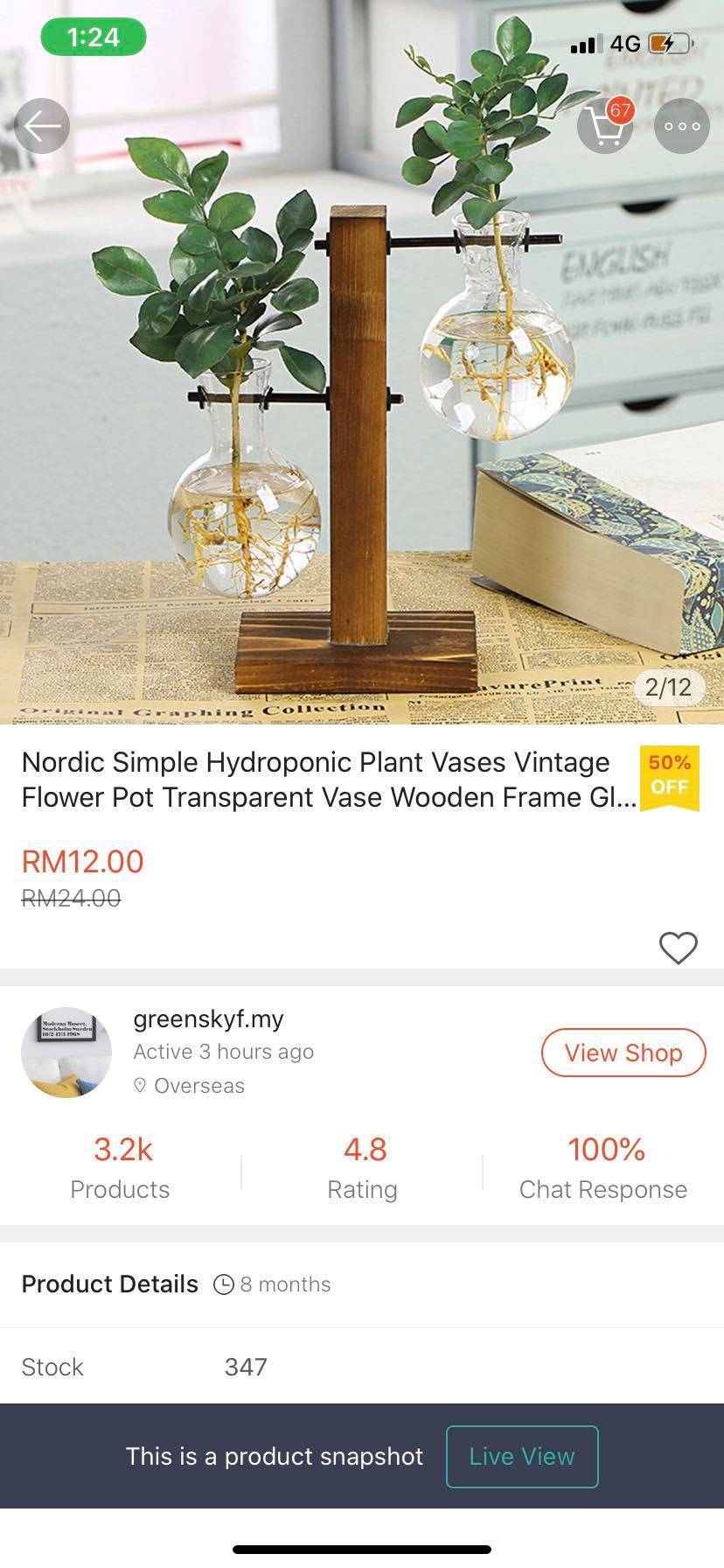This screenshot has height=1568, width=724.
Task: Open the three-dot overflow menu
Action: coord(682,127)
